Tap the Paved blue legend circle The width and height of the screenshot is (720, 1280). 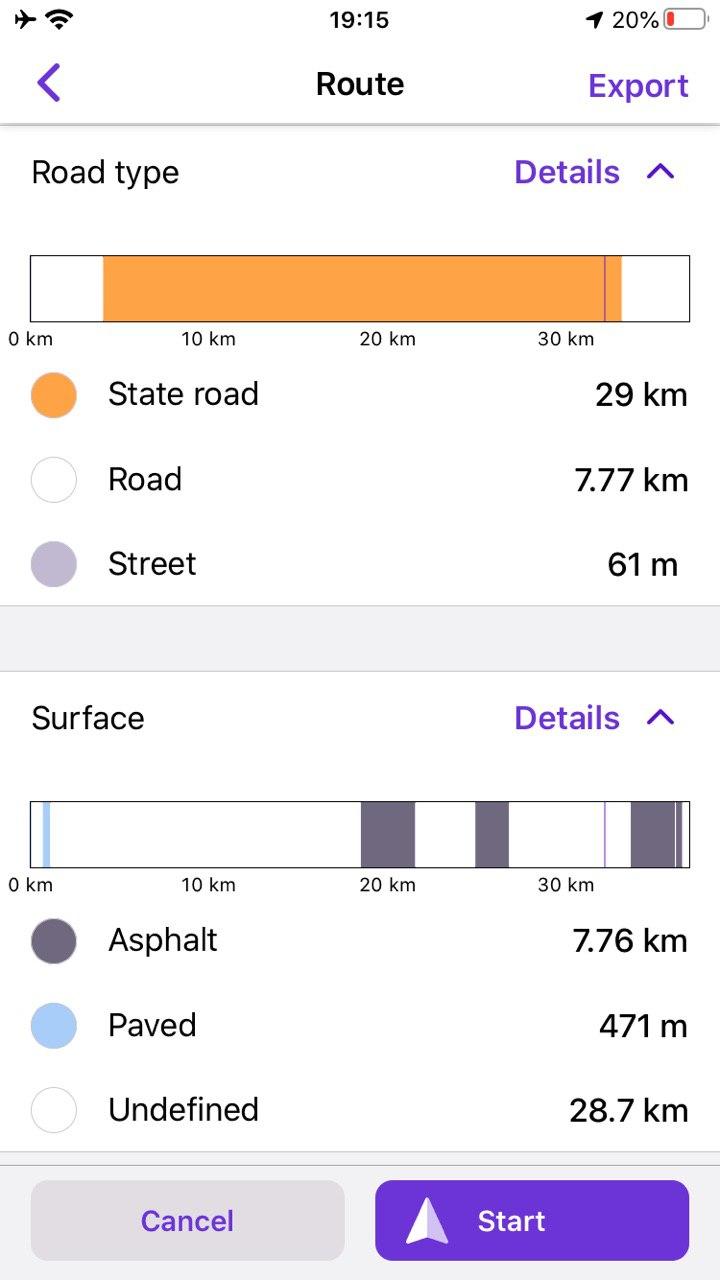pyautogui.click(x=53, y=1024)
